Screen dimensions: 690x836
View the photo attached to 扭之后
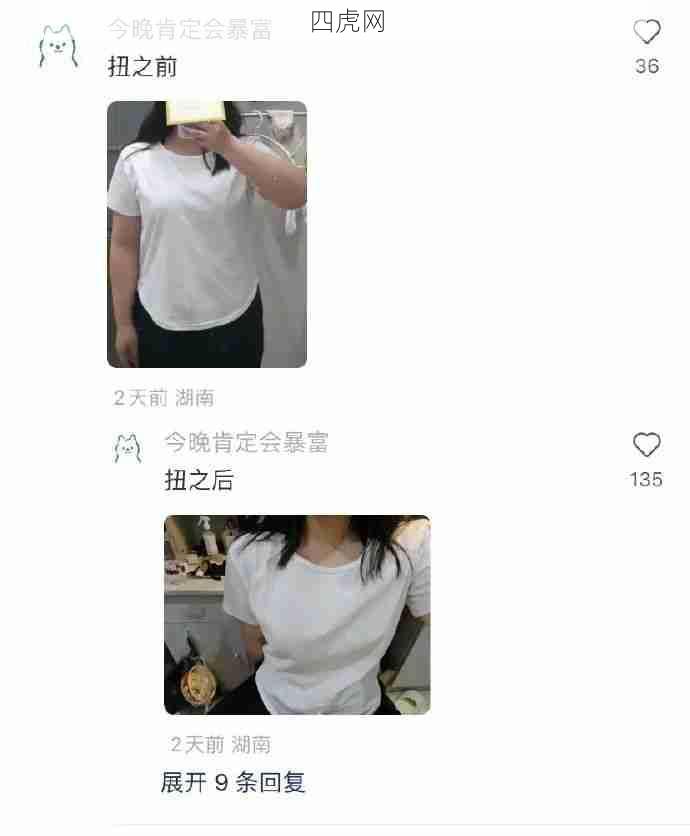297,614
